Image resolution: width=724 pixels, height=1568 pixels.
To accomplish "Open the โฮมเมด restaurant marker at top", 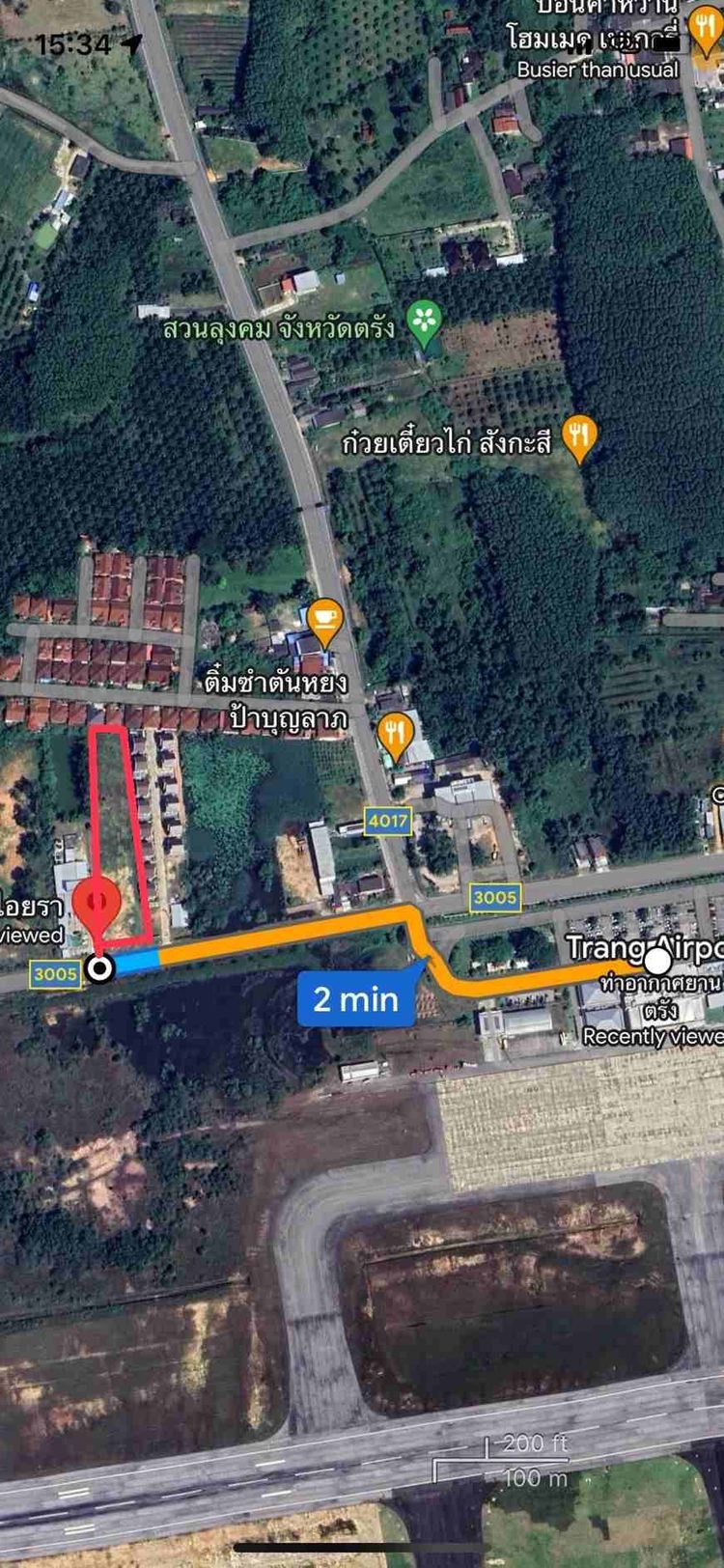I will tap(707, 29).
